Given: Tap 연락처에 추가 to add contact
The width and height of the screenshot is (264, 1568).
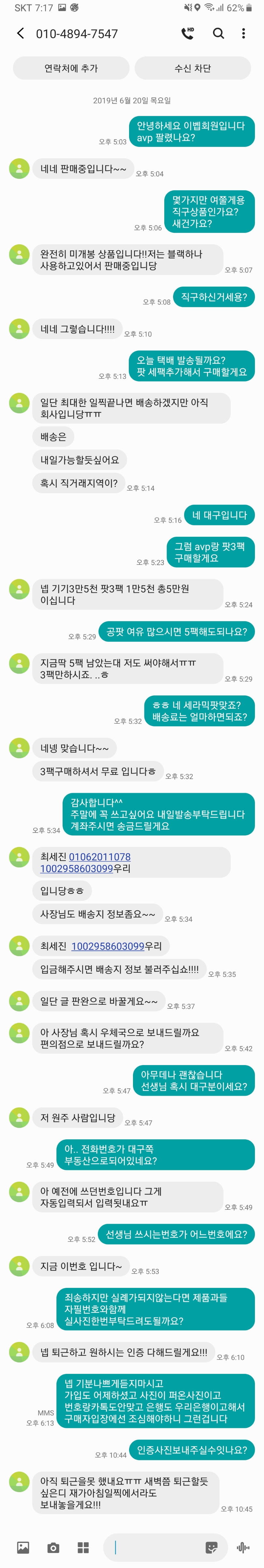Looking at the screenshot, I should 71,68.
